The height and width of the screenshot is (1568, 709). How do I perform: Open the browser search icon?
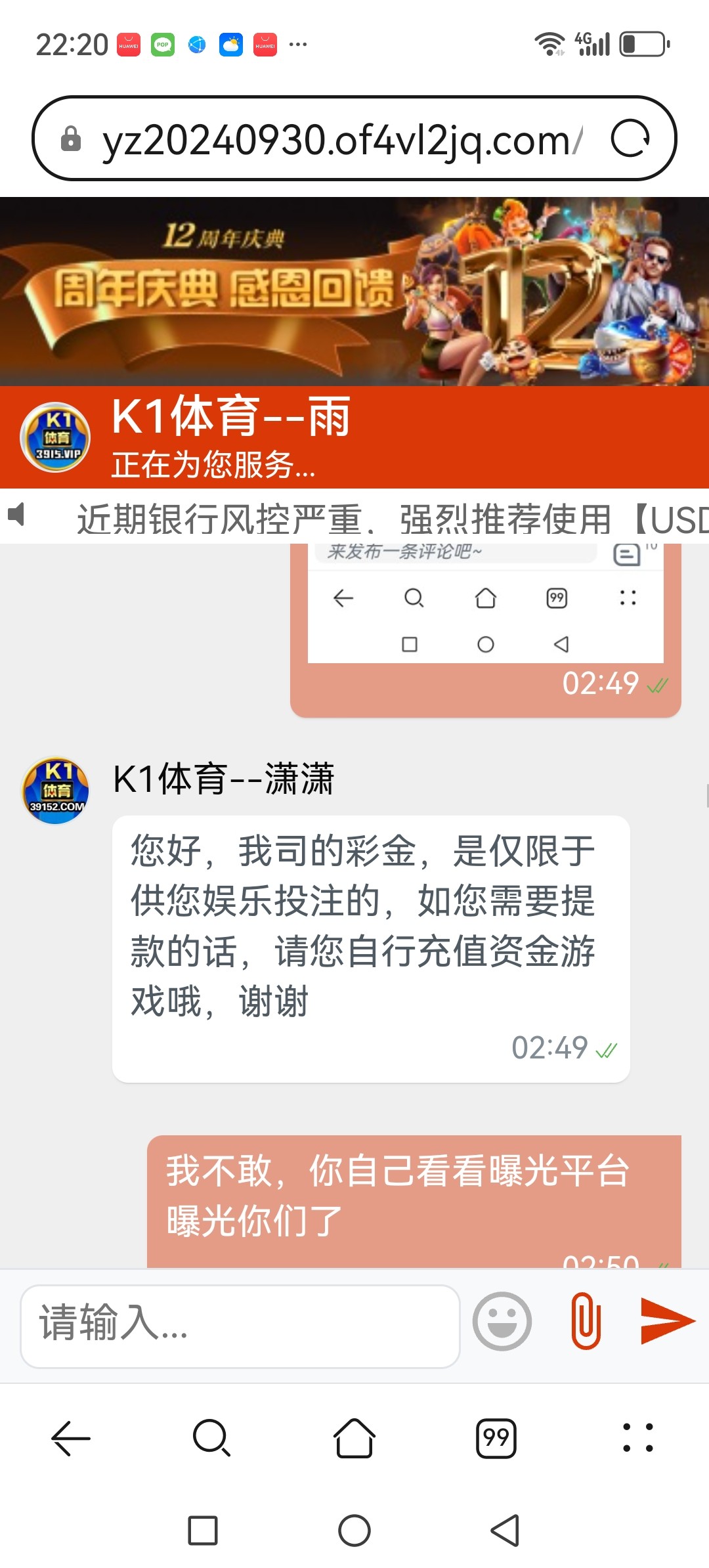click(x=211, y=1439)
